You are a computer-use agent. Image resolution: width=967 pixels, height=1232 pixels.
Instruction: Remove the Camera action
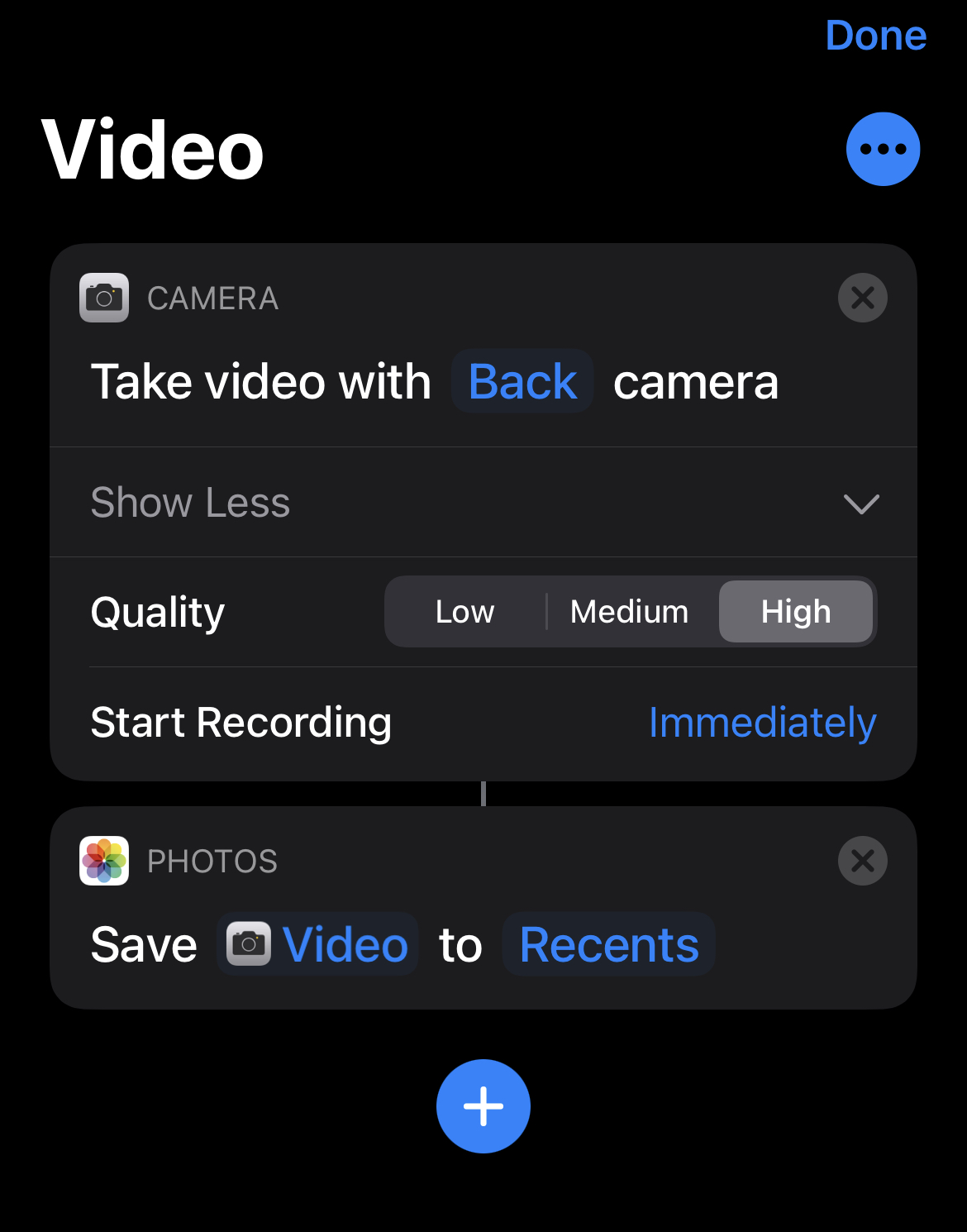(x=862, y=298)
